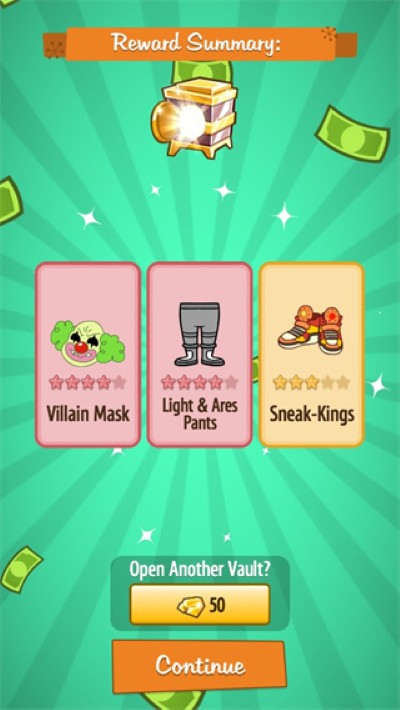The width and height of the screenshot is (400, 710).
Task: Select the Villain Mask reward card
Action: [88, 355]
